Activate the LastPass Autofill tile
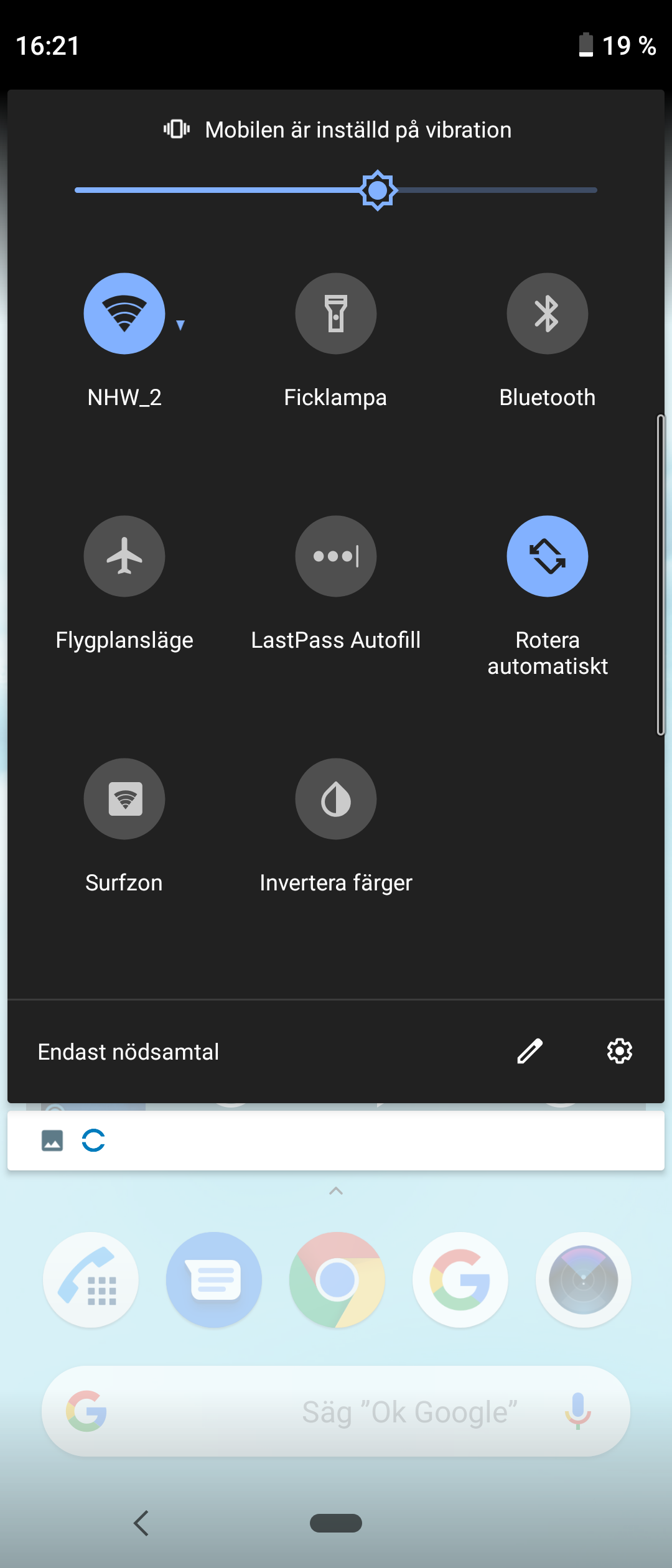The width and height of the screenshot is (672, 1568). click(336, 556)
